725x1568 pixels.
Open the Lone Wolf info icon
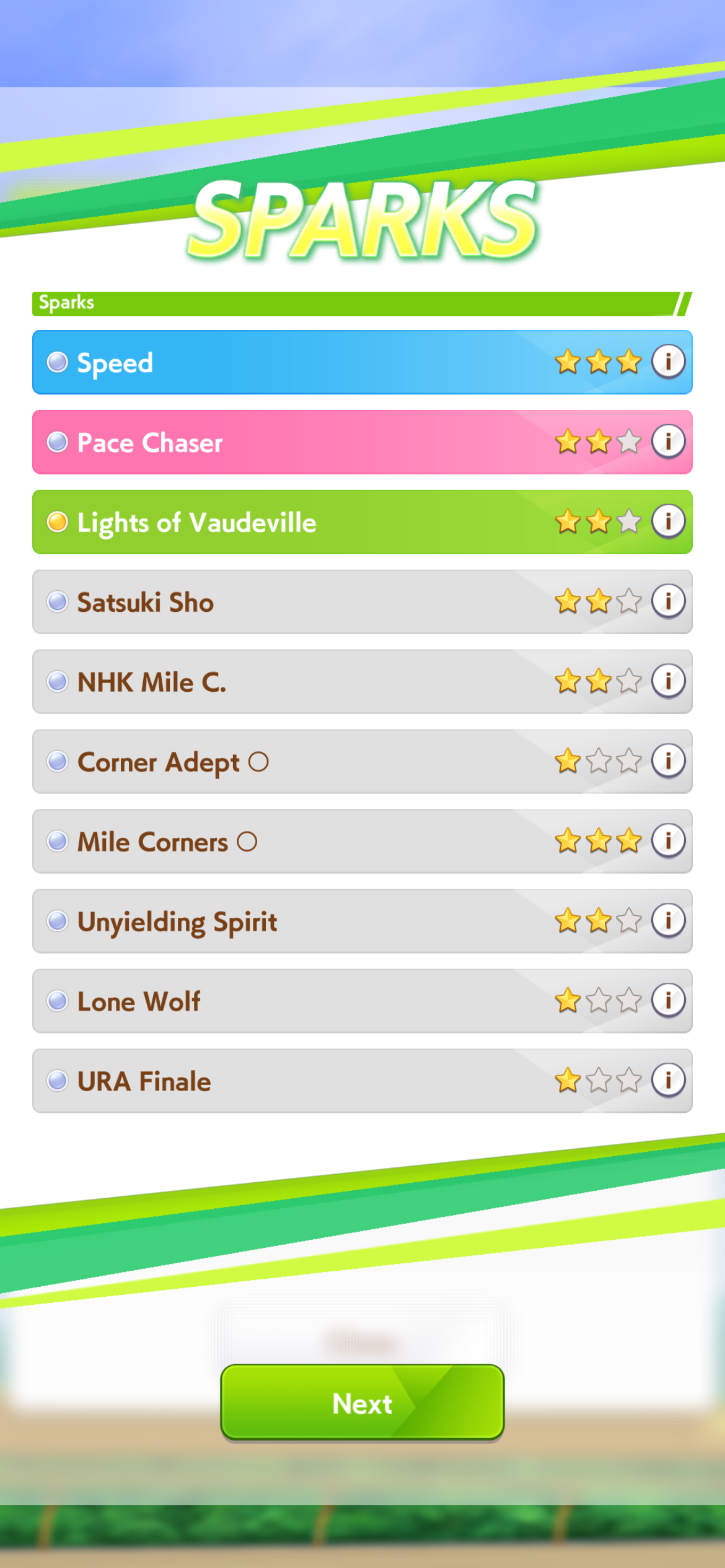(x=668, y=1000)
